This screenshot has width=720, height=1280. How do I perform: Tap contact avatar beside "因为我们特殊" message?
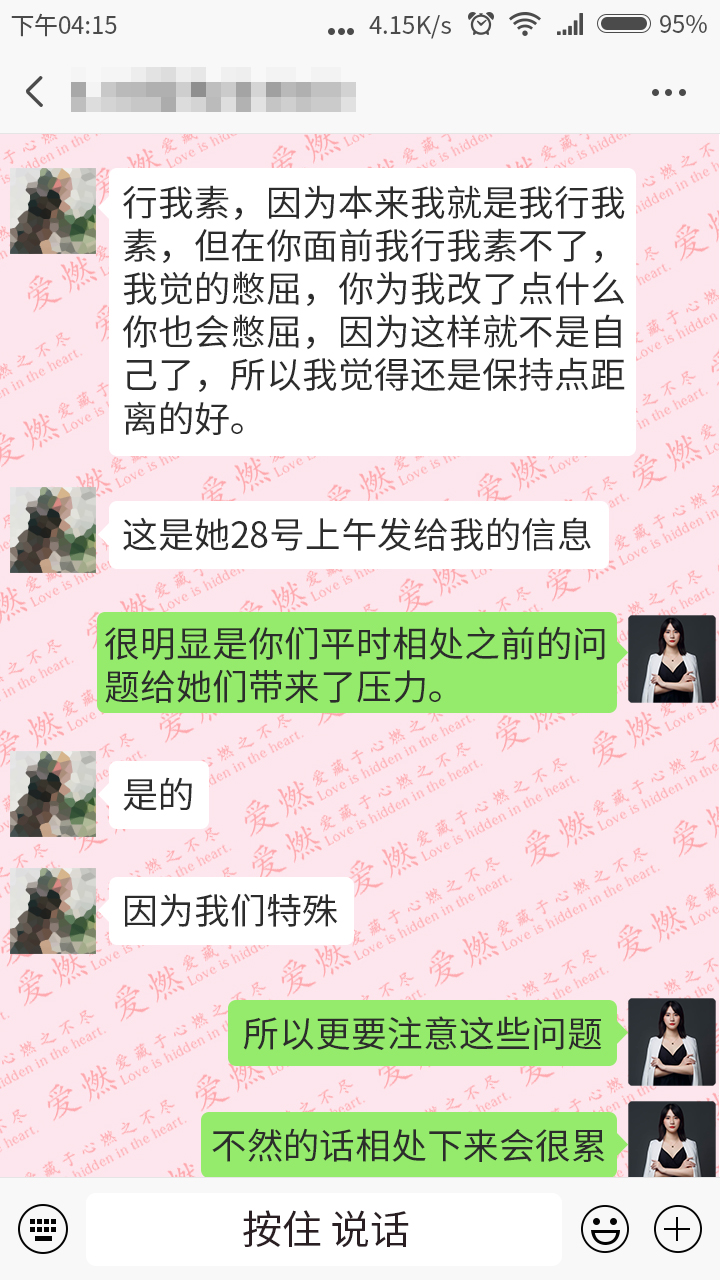tap(53, 911)
